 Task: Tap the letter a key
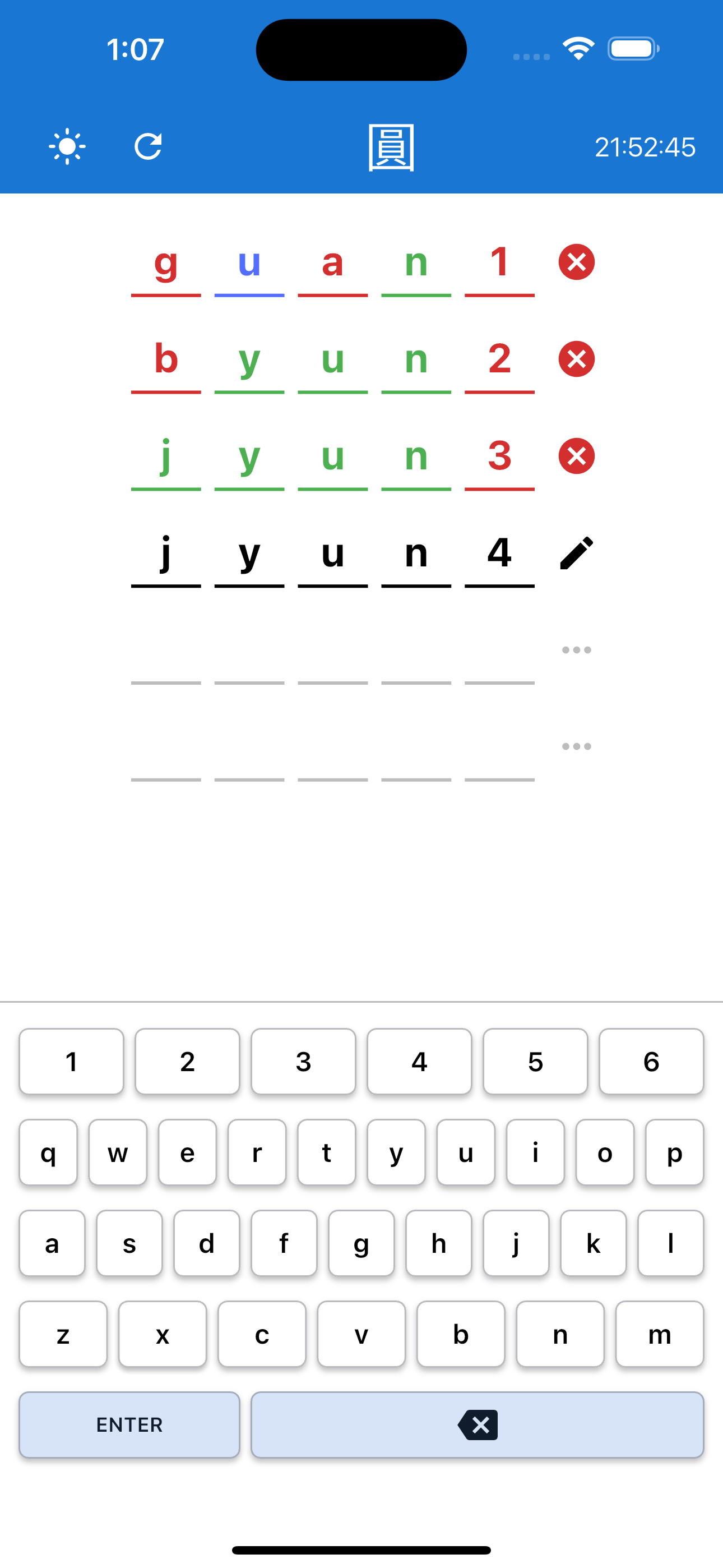click(x=52, y=1243)
